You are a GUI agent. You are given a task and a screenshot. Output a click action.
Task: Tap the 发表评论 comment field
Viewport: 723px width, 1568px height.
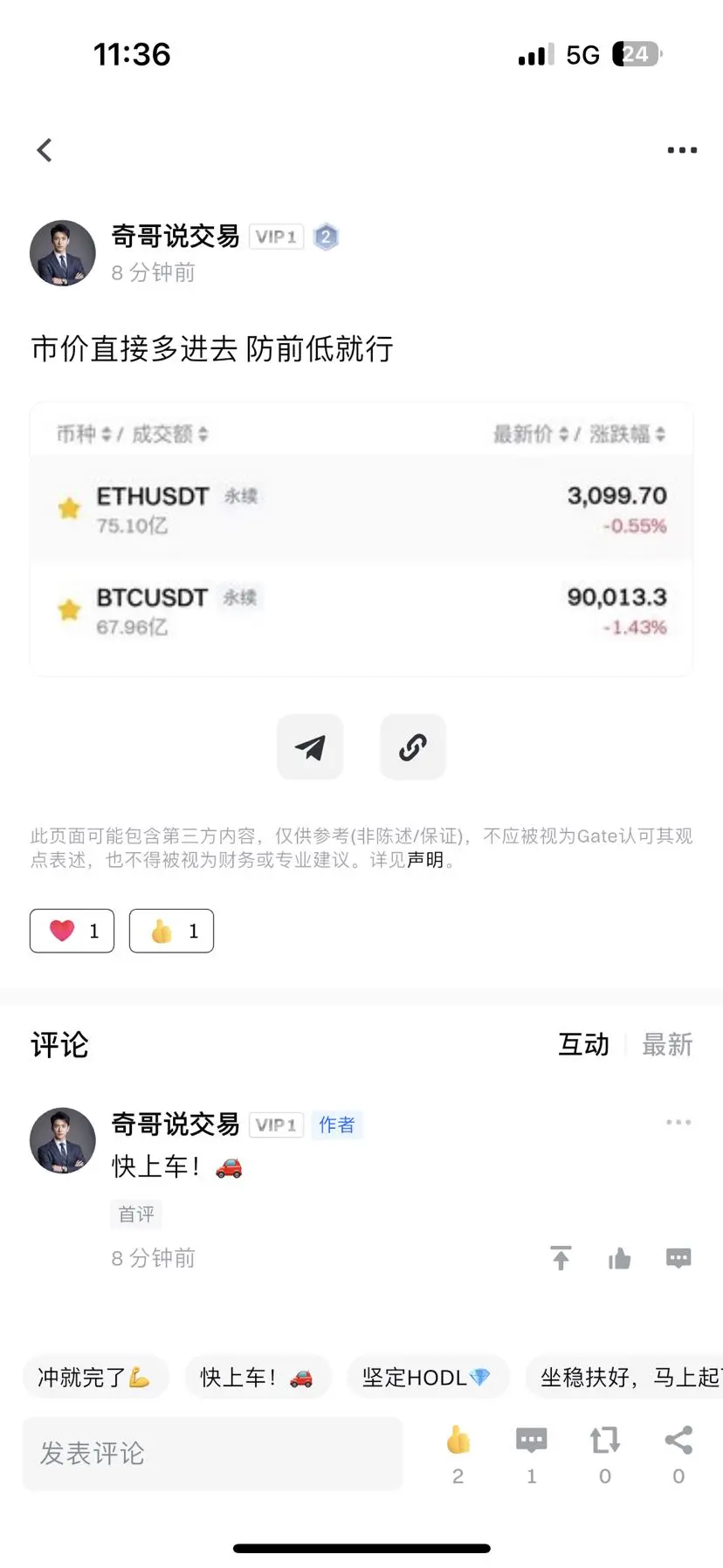point(212,1453)
